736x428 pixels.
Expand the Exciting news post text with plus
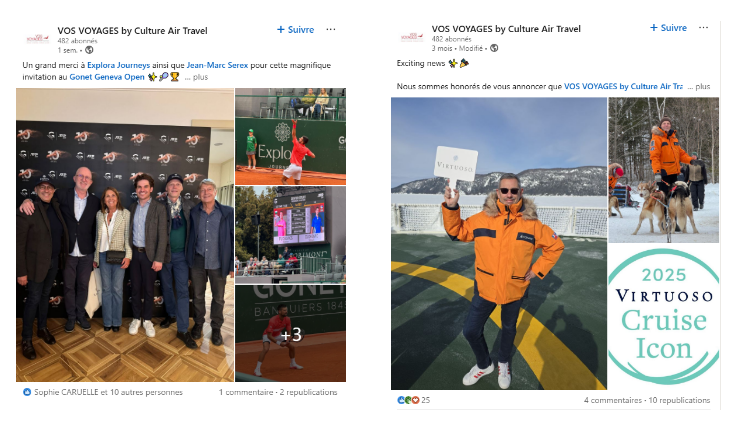tap(702, 87)
